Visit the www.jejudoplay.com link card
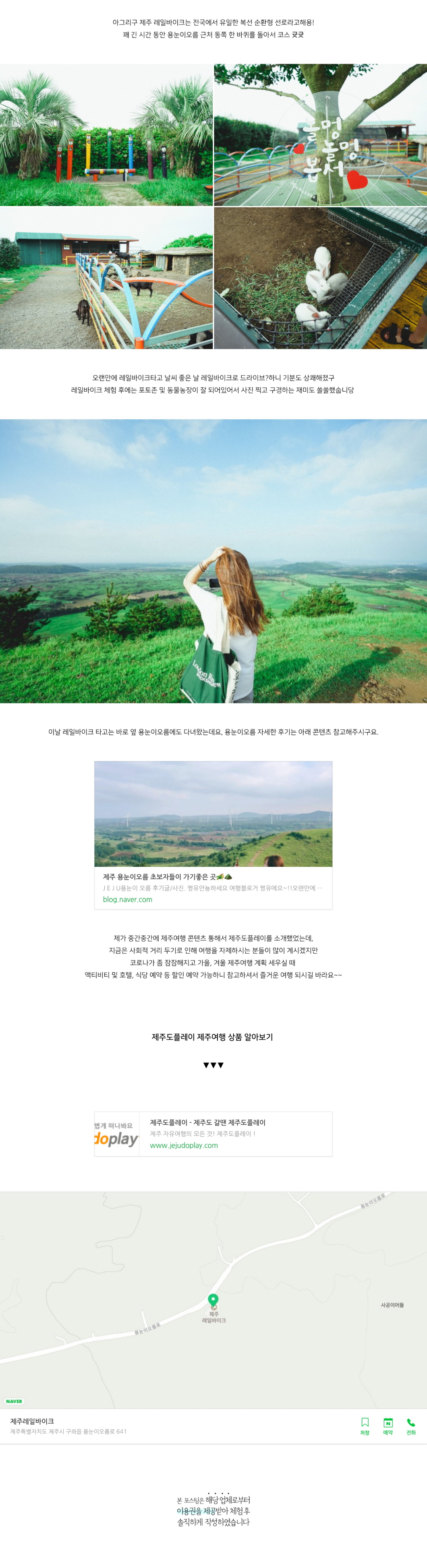This screenshot has height=1568, width=427. pyautogui.click(x=213, y=1133)
